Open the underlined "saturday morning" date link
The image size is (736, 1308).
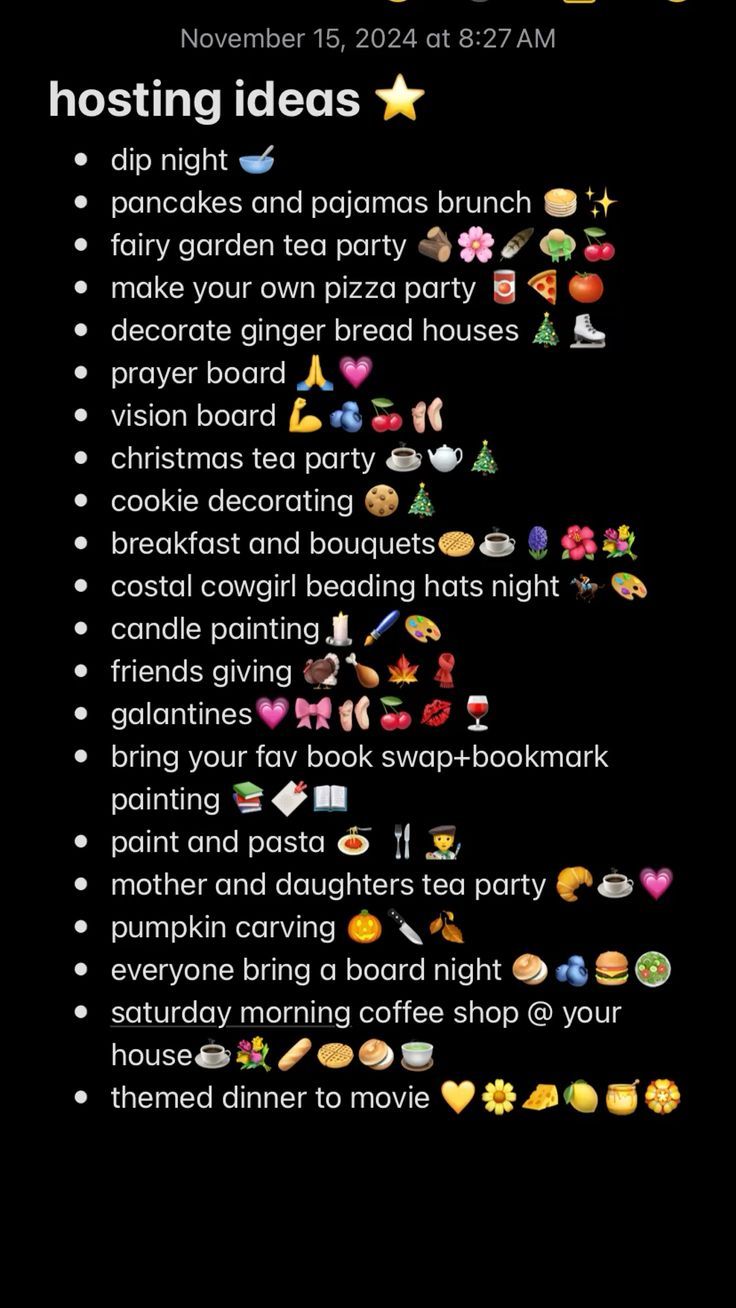tap(230, 1012)
